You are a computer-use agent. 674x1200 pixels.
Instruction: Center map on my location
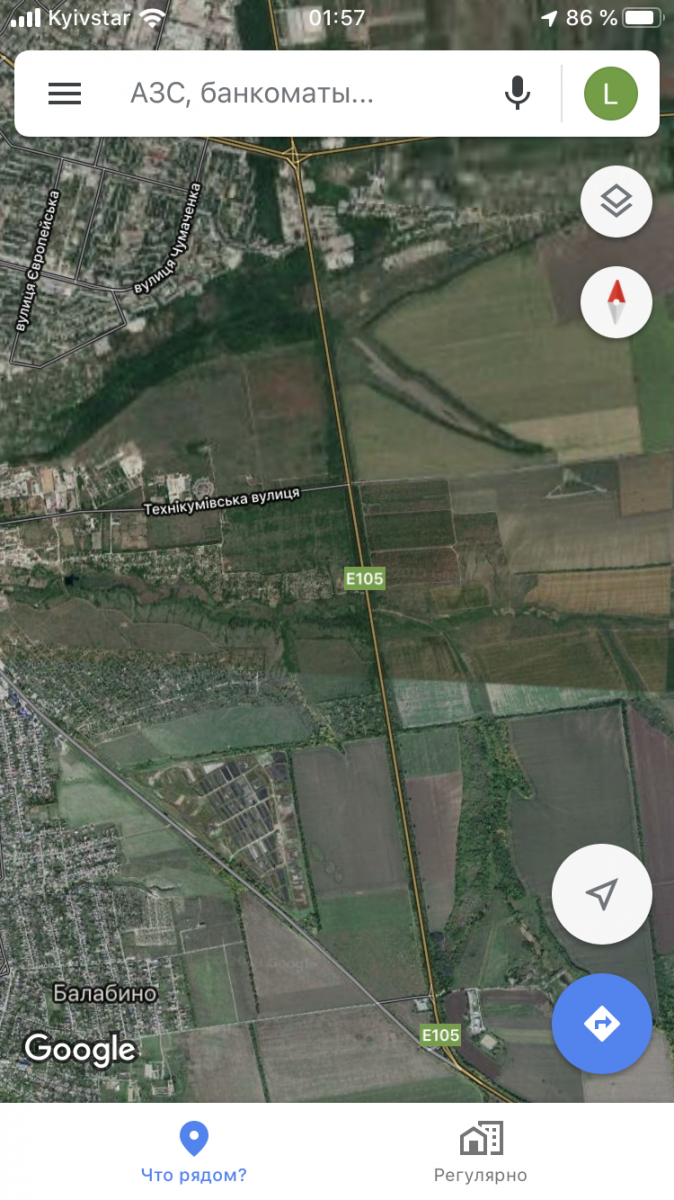tap(602, 894)
